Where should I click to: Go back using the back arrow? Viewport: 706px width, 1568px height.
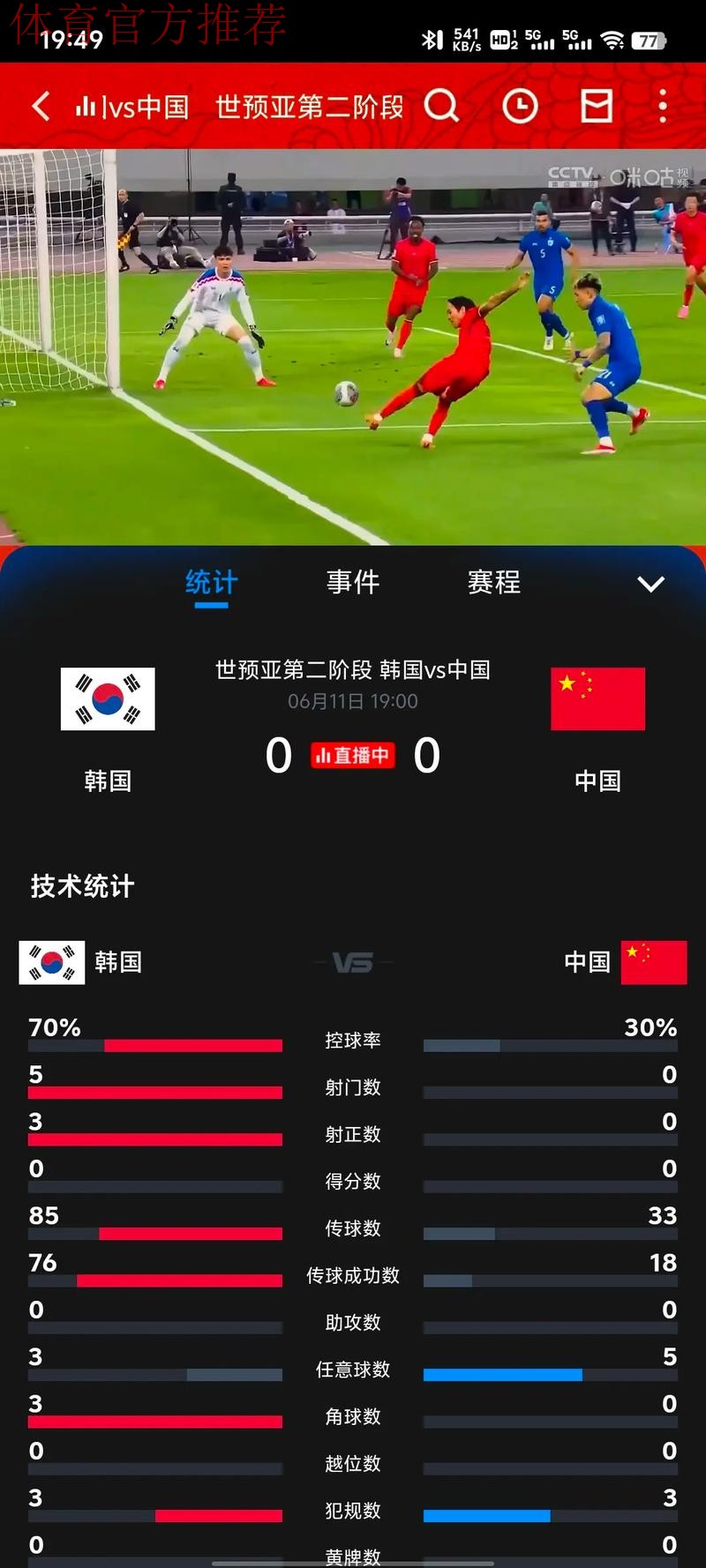coord(40,105)
